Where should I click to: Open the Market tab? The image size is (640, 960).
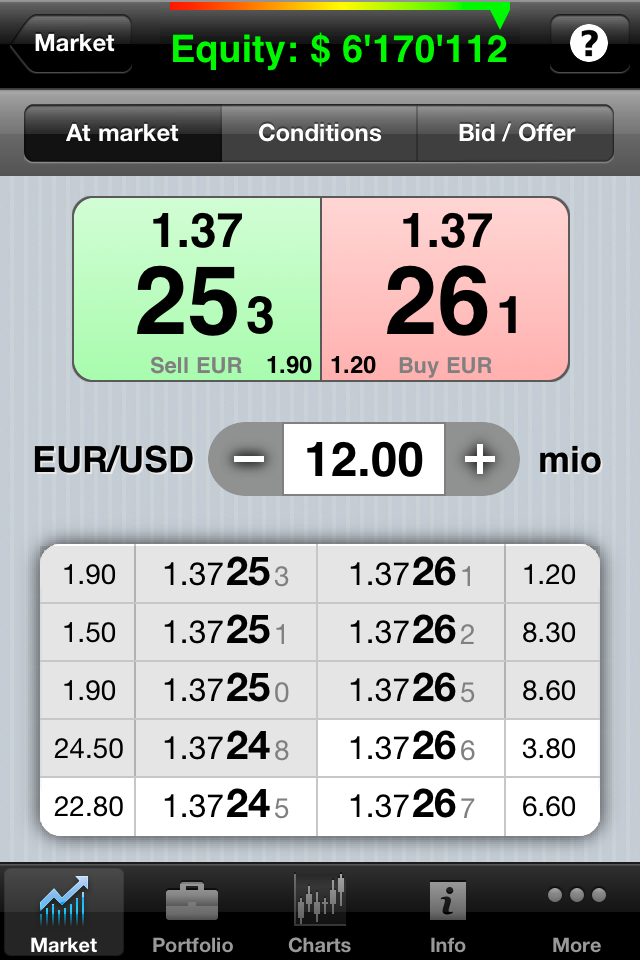point(64,912)
